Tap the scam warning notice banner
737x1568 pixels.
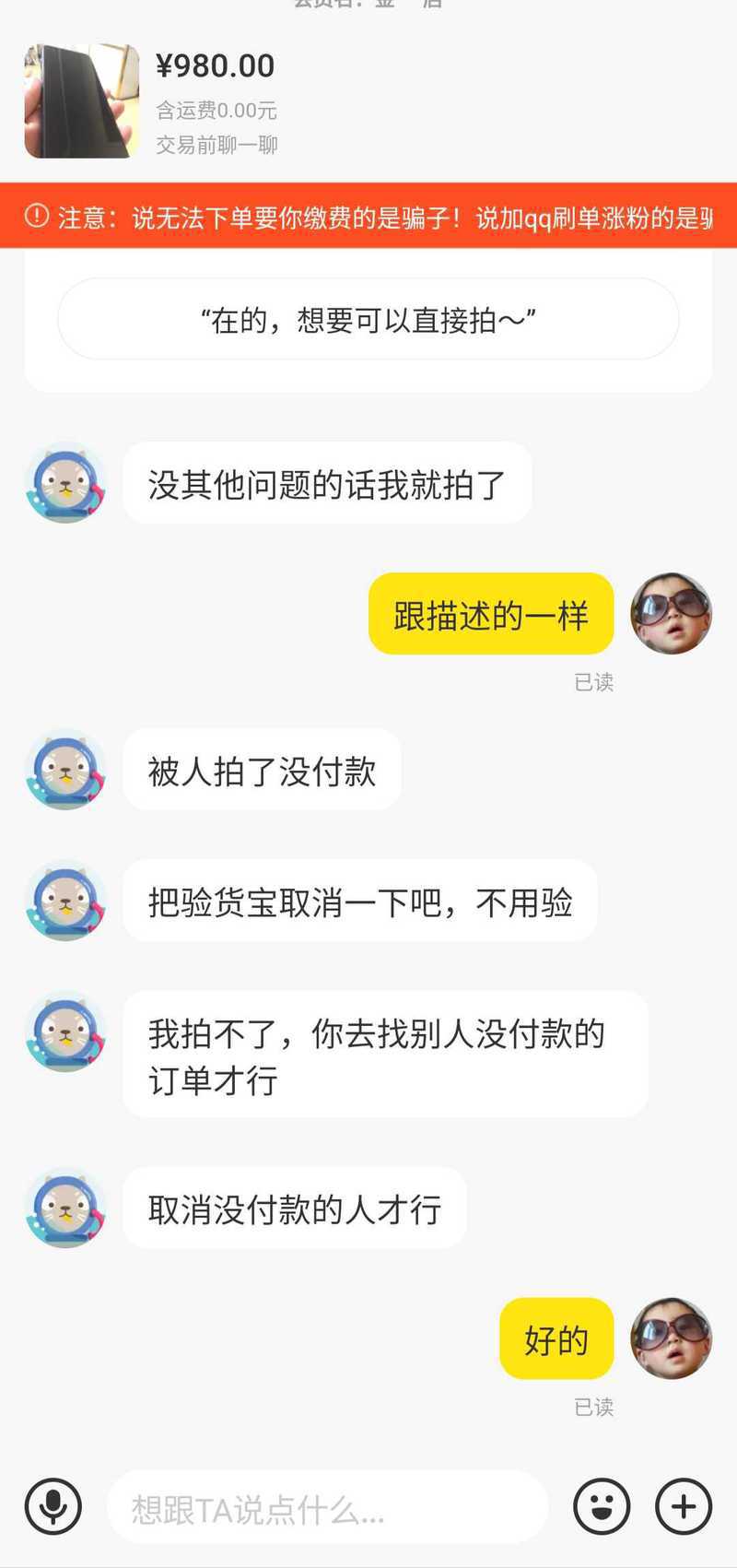(368, 217)
